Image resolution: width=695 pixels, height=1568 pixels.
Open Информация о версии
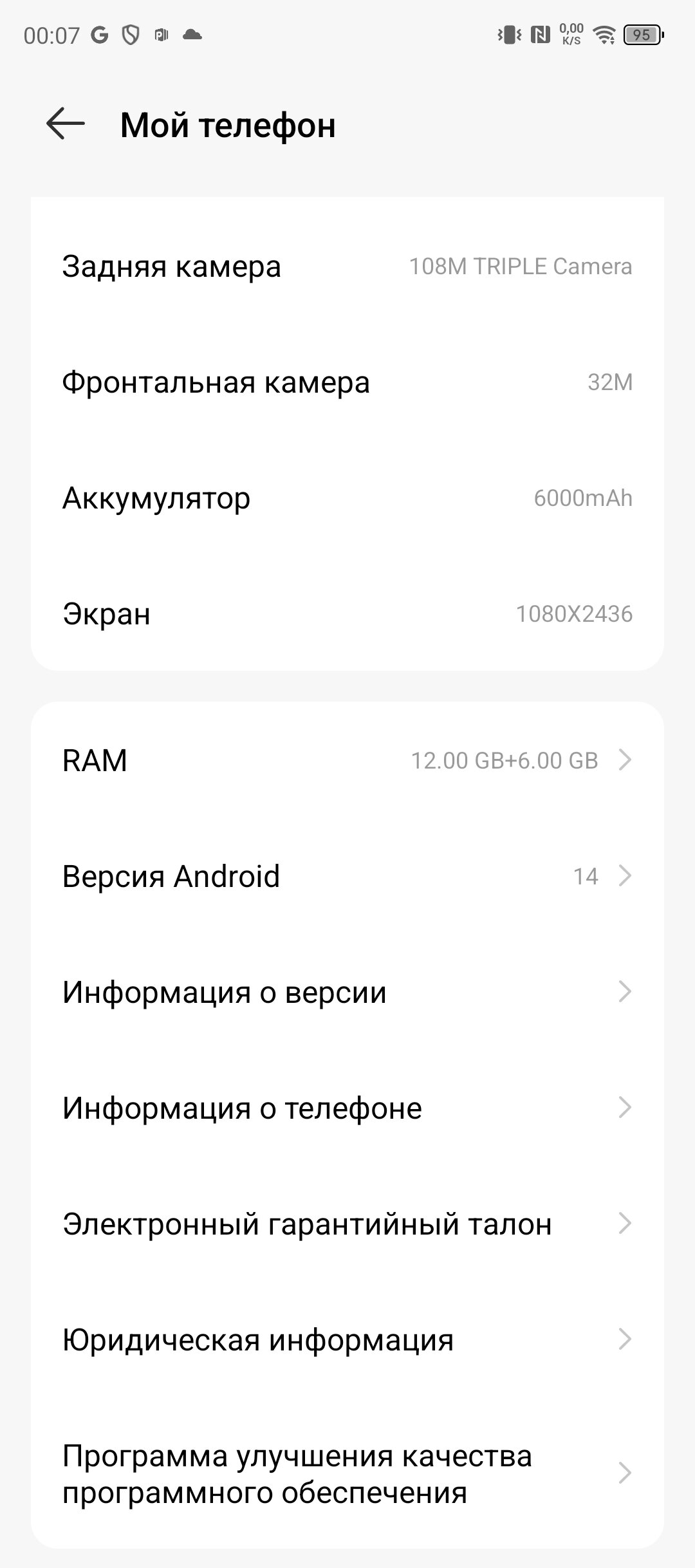click(347, 992)
